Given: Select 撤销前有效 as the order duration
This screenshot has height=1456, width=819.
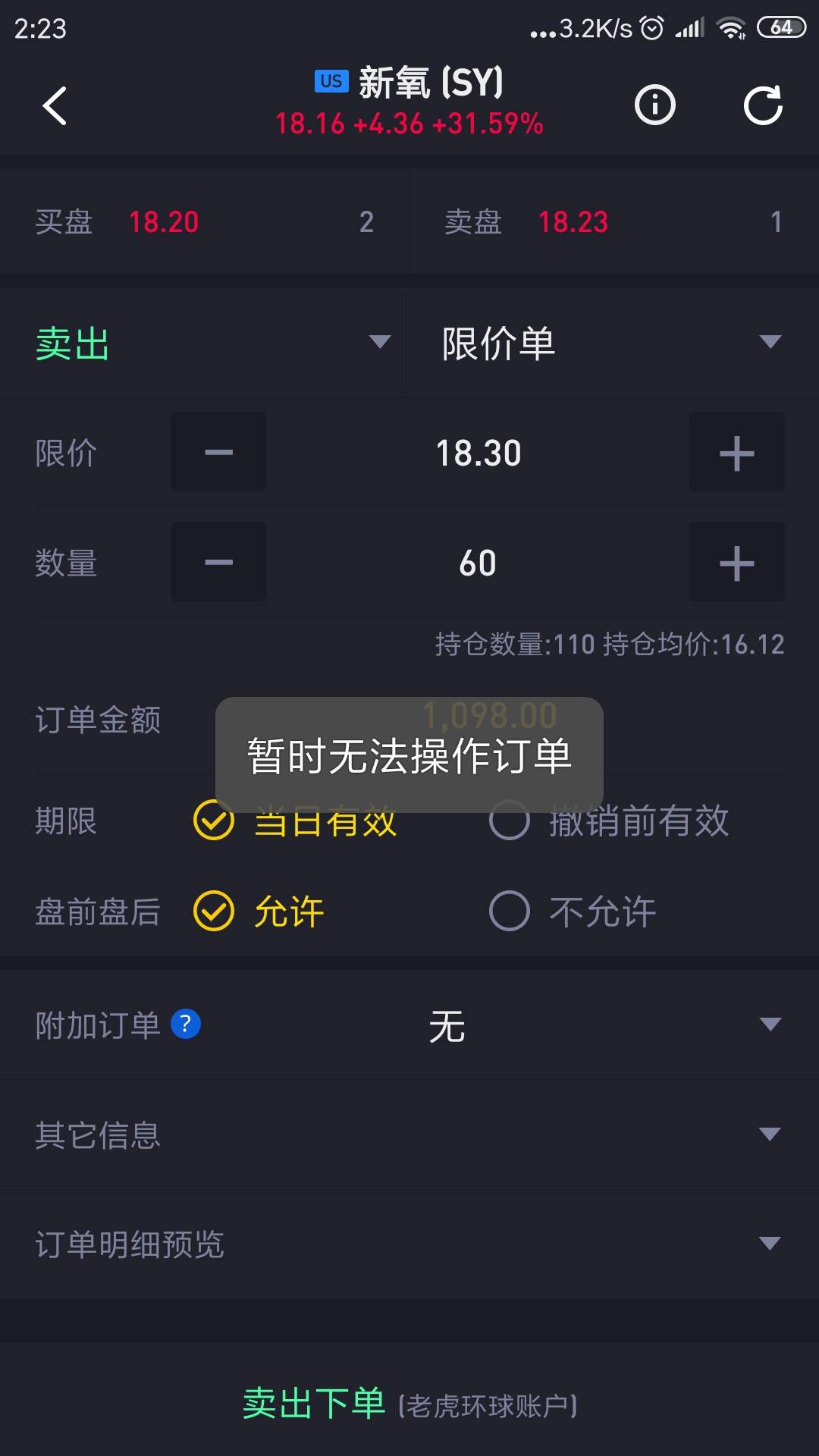Looking at the screenshot, I should (609, 821).
